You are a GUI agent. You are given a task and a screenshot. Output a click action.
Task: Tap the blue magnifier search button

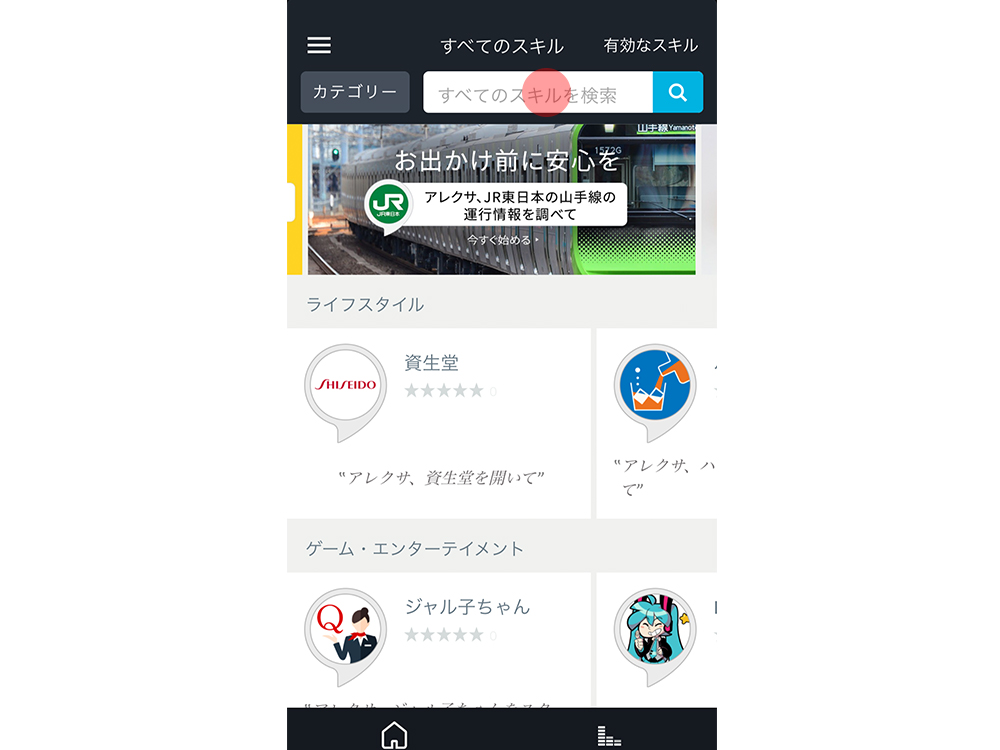pos(678,93)
